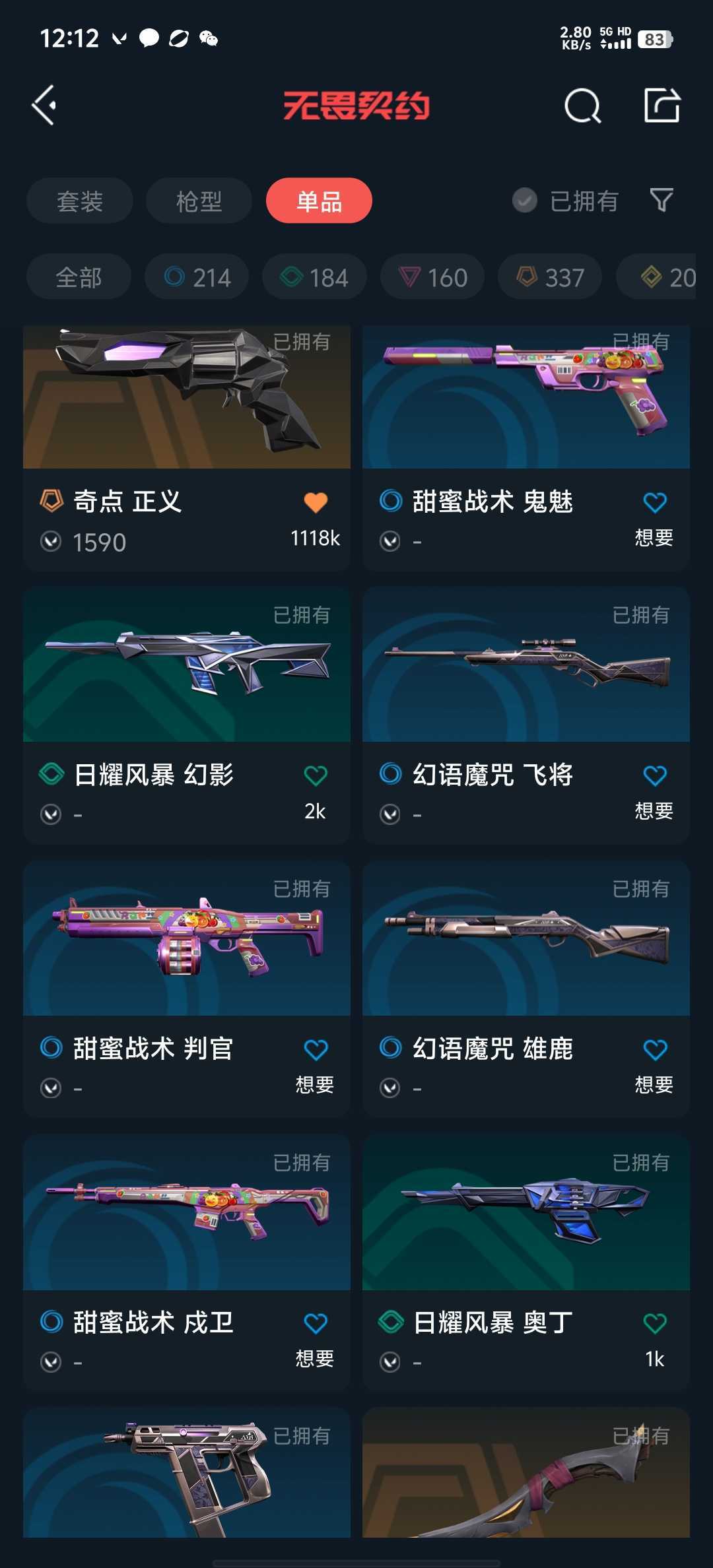Open the funnel filter options
713x1568 pixels.
(662, 200)
